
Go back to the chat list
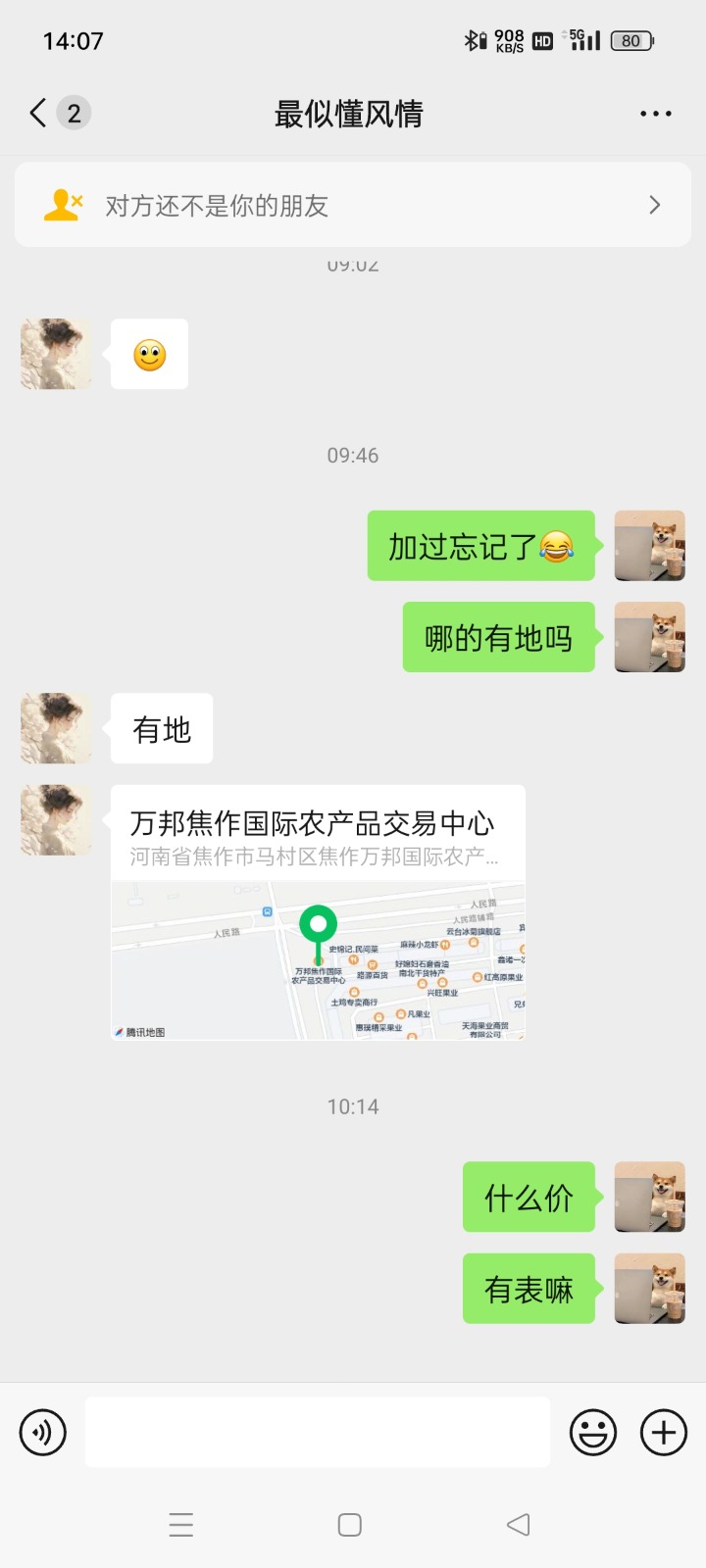click(x=39, y=114)
